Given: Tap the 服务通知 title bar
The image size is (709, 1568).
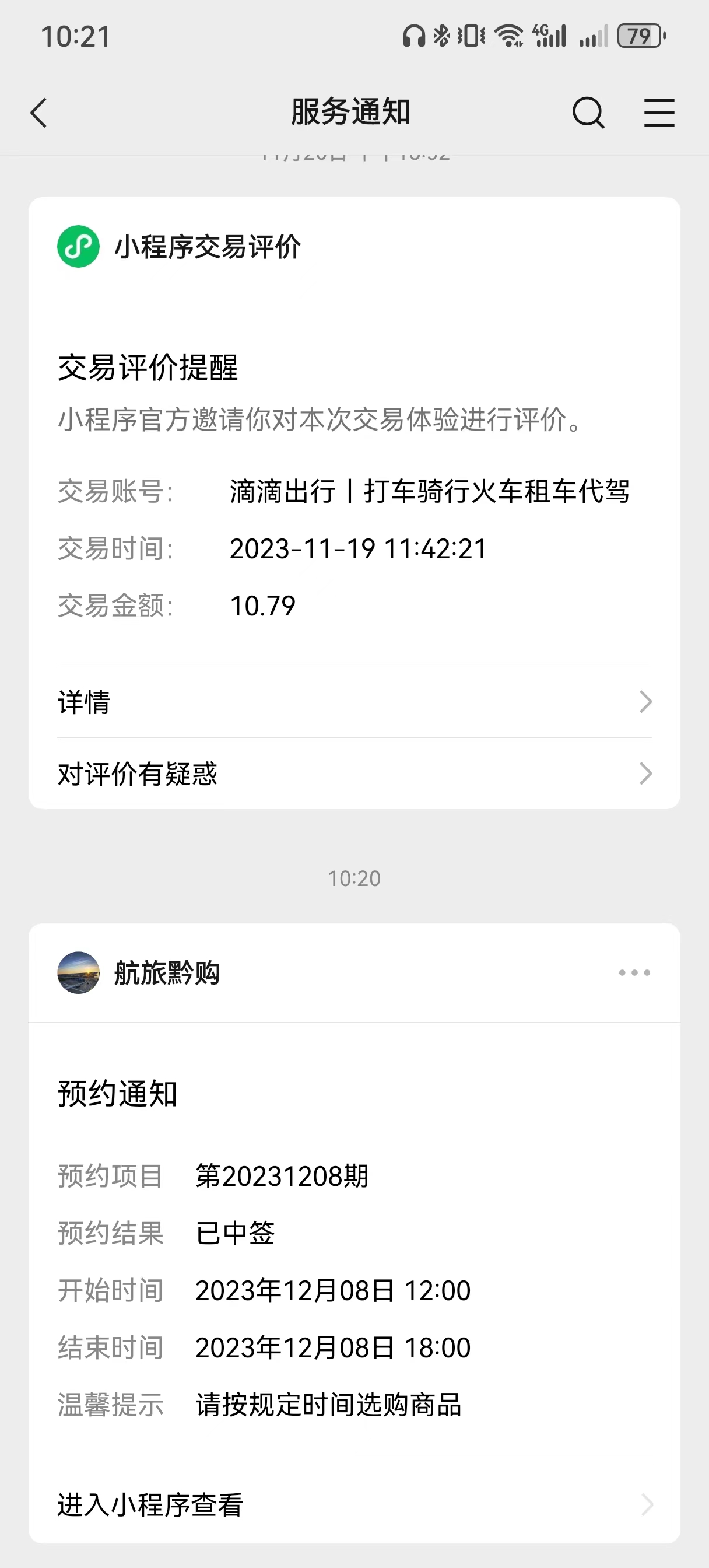Looking at the screenshot, I should (350, 112).
